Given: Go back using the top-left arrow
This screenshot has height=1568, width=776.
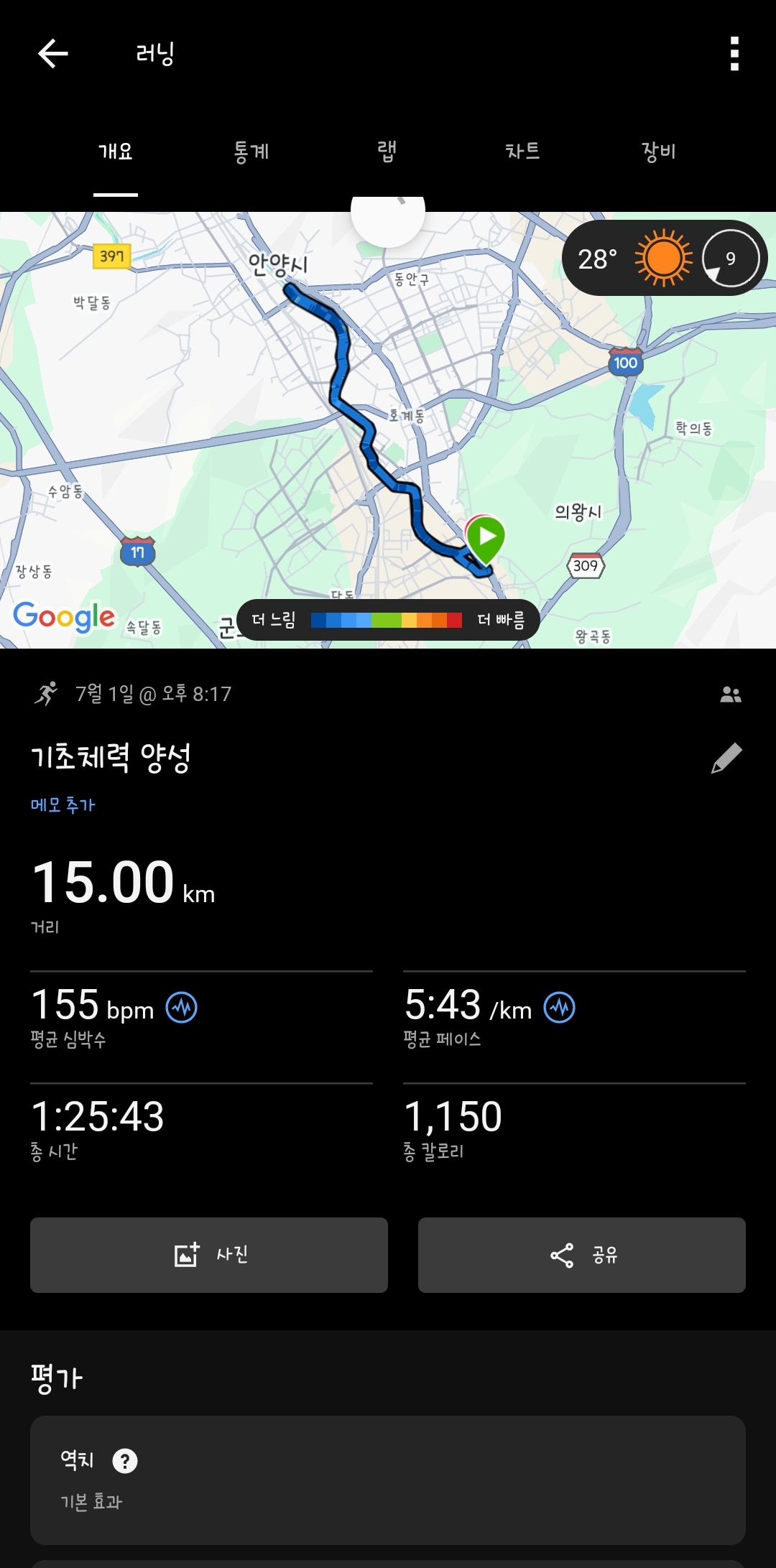Looking at the screenshot, I should coord(53,53).
